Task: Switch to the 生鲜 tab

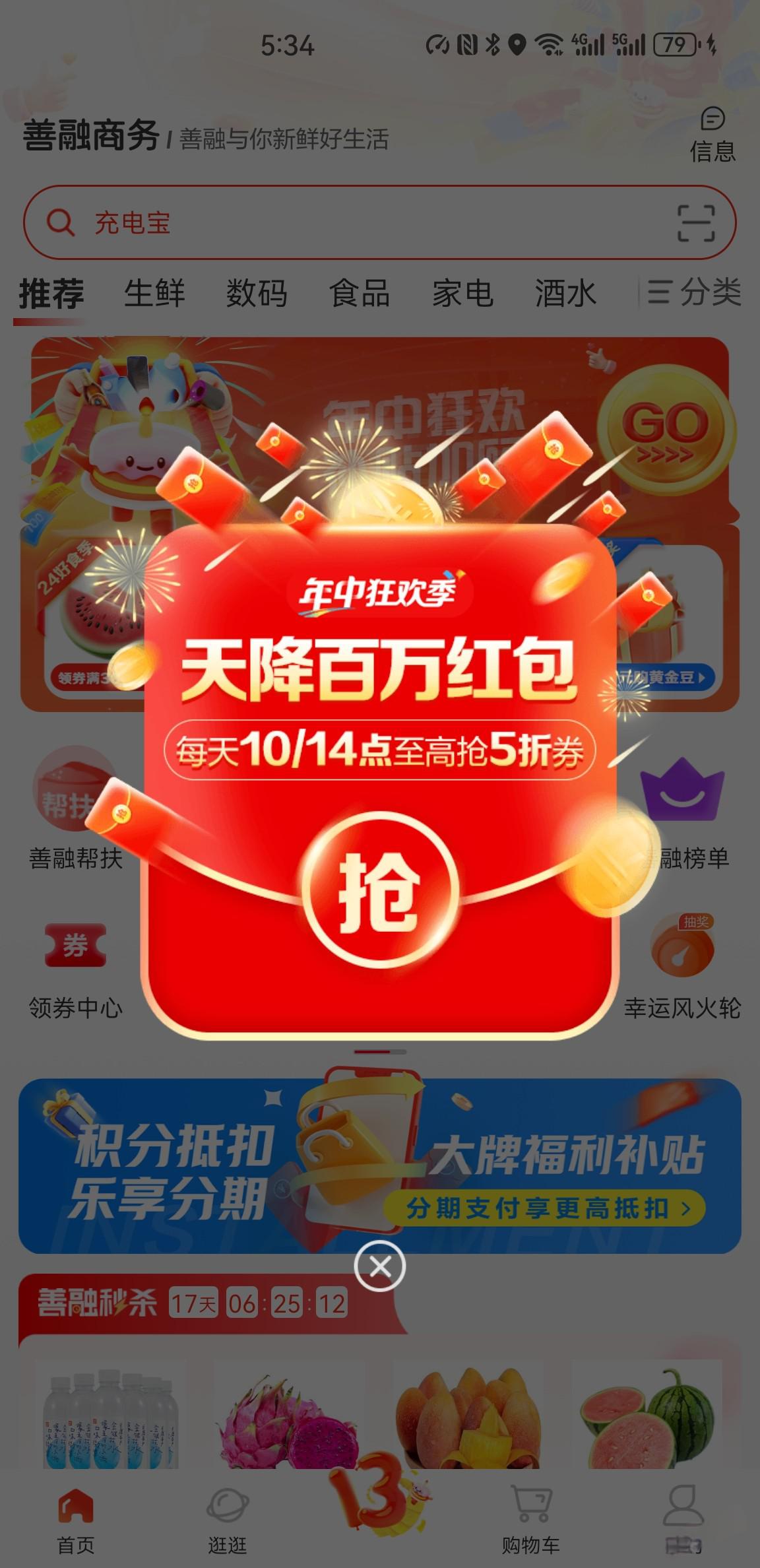Action: pos(154,293)
